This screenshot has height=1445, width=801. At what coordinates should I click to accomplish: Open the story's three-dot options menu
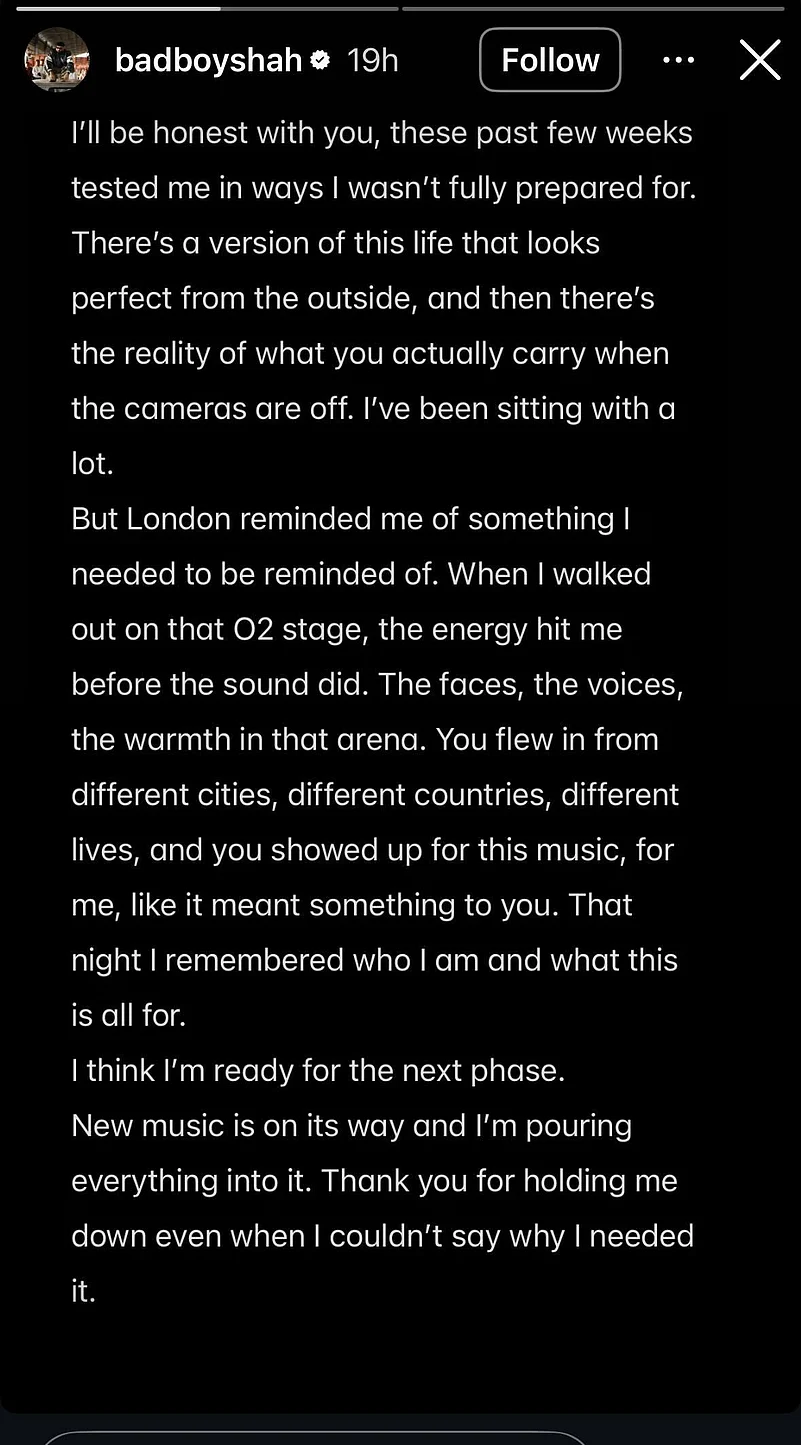[678, 60]
